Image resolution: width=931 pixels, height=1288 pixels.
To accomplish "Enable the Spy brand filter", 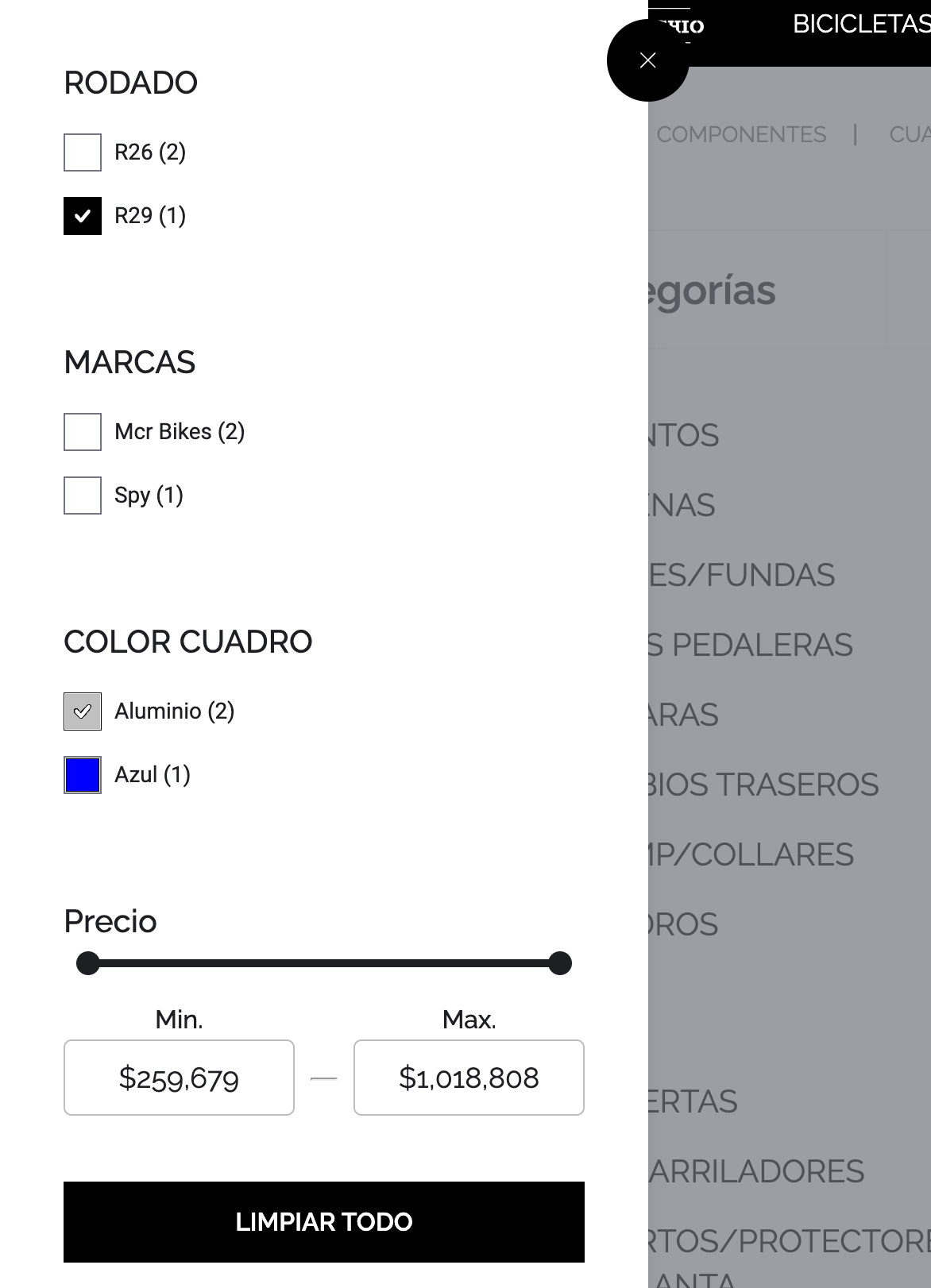I will tap(82, 495).
